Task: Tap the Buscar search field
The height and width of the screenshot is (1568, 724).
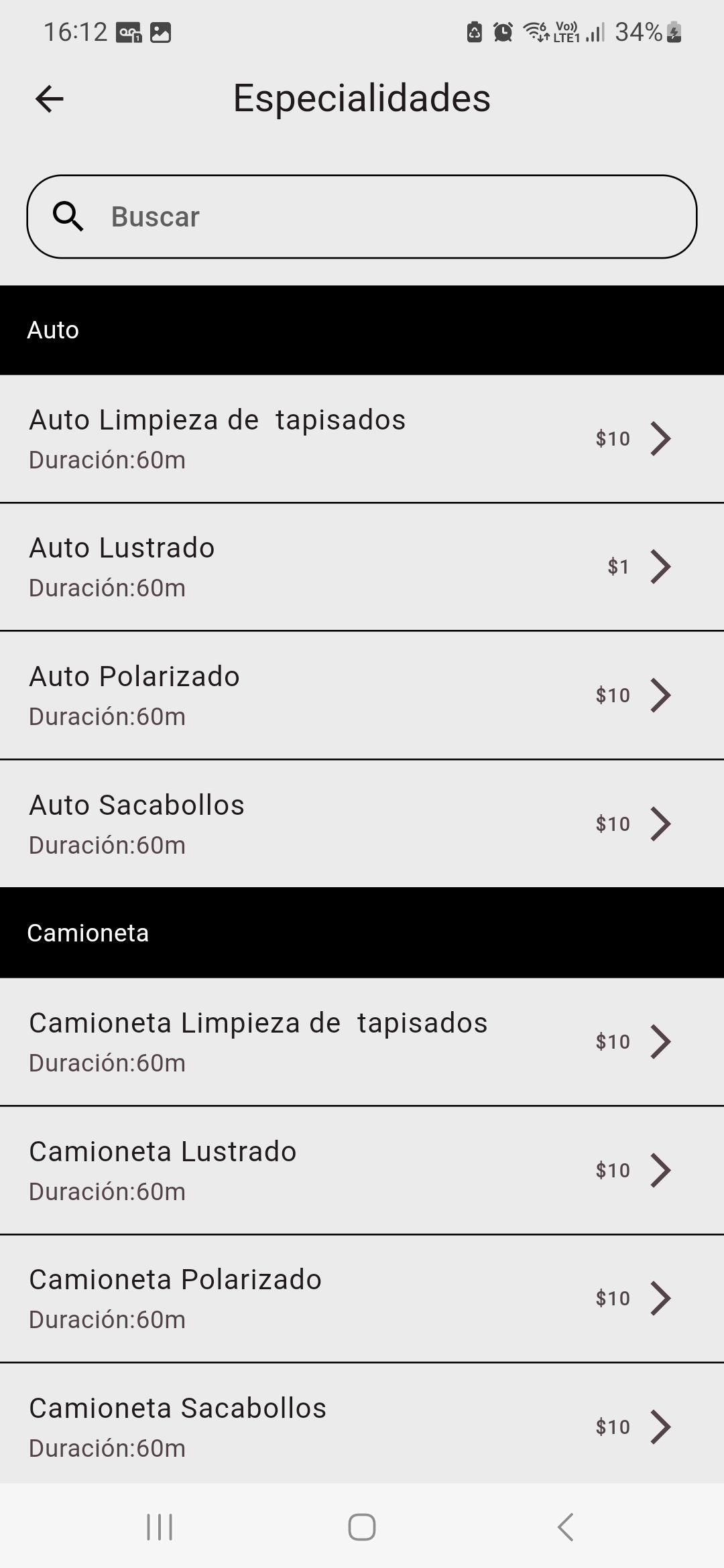Action: pyautogui.click(x=362, y=216)
